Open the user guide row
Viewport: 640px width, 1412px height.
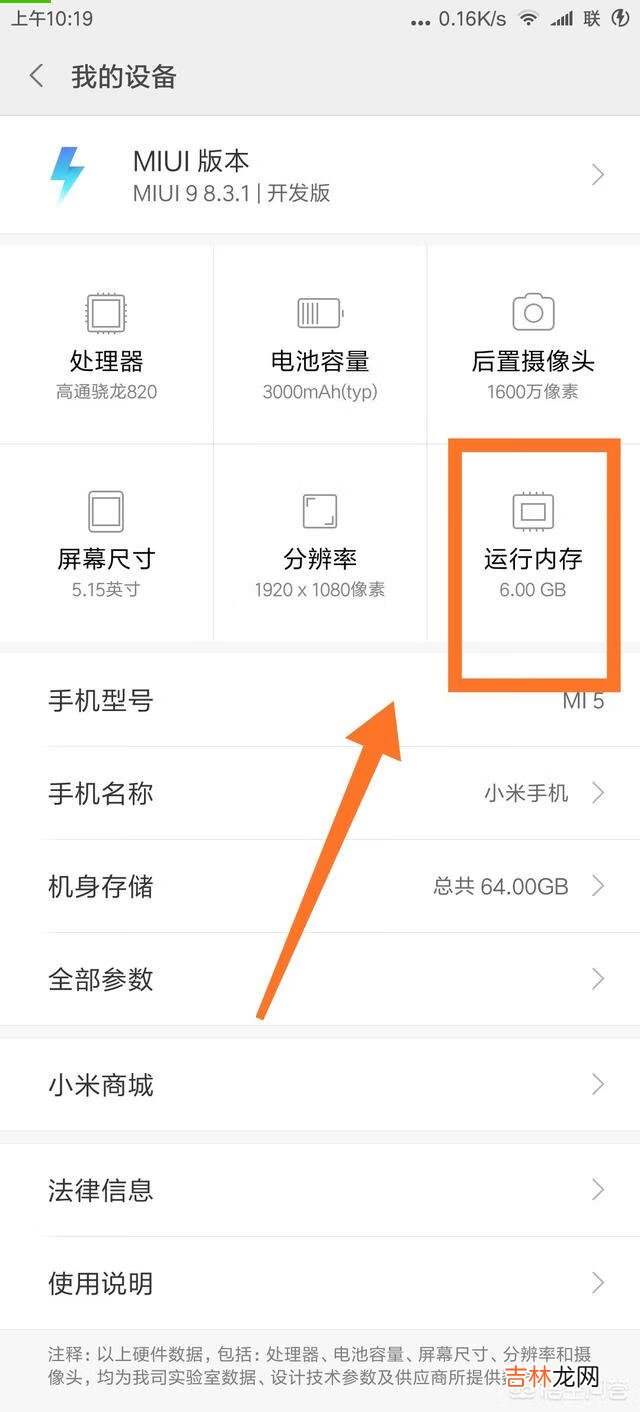coord(320,1283)
